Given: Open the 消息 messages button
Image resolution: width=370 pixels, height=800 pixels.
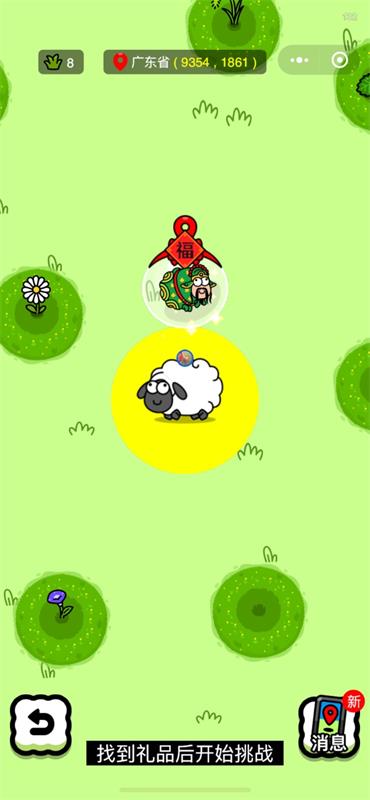Looking at the screenshot, I should (x=329, y=728).
